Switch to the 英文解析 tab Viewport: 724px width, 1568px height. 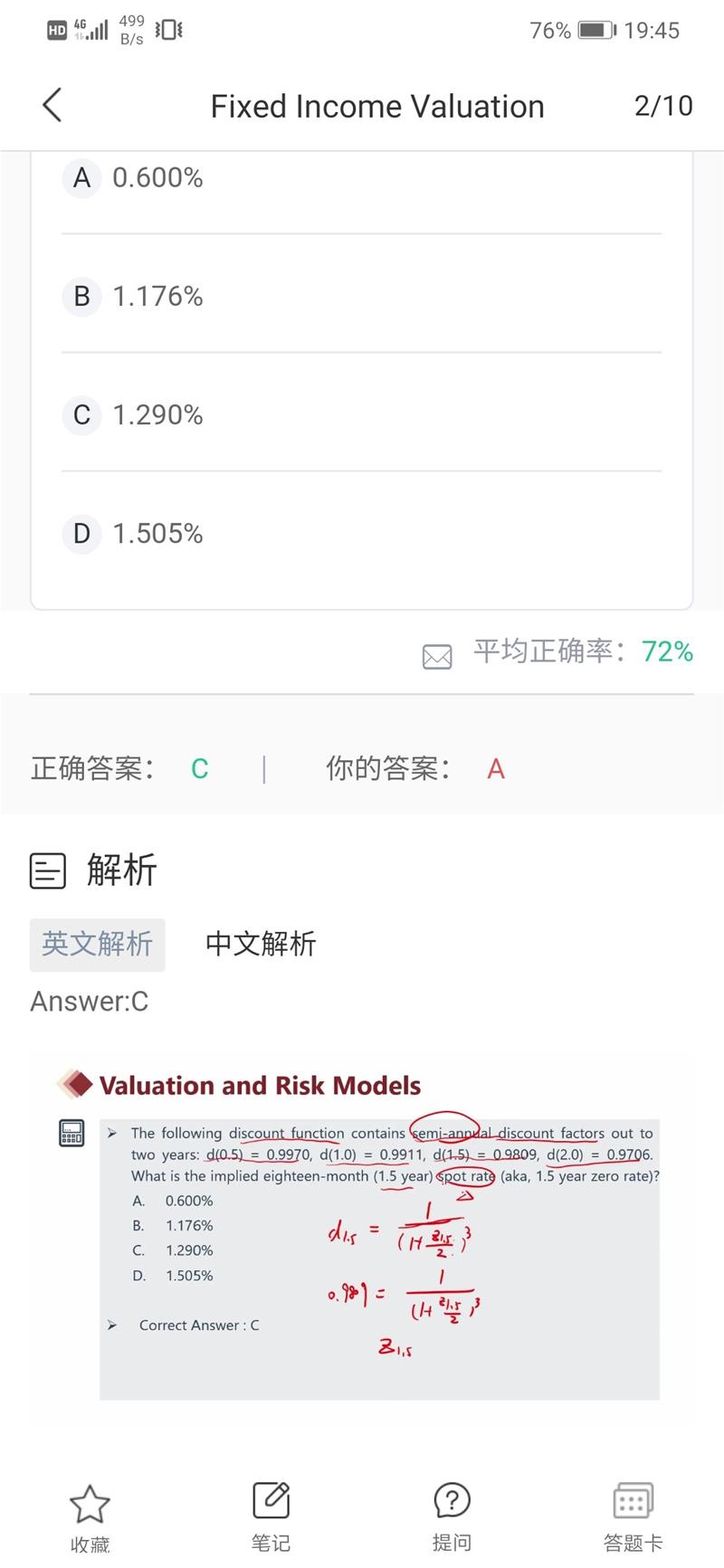pyautogui.click(x=97, y=945)
